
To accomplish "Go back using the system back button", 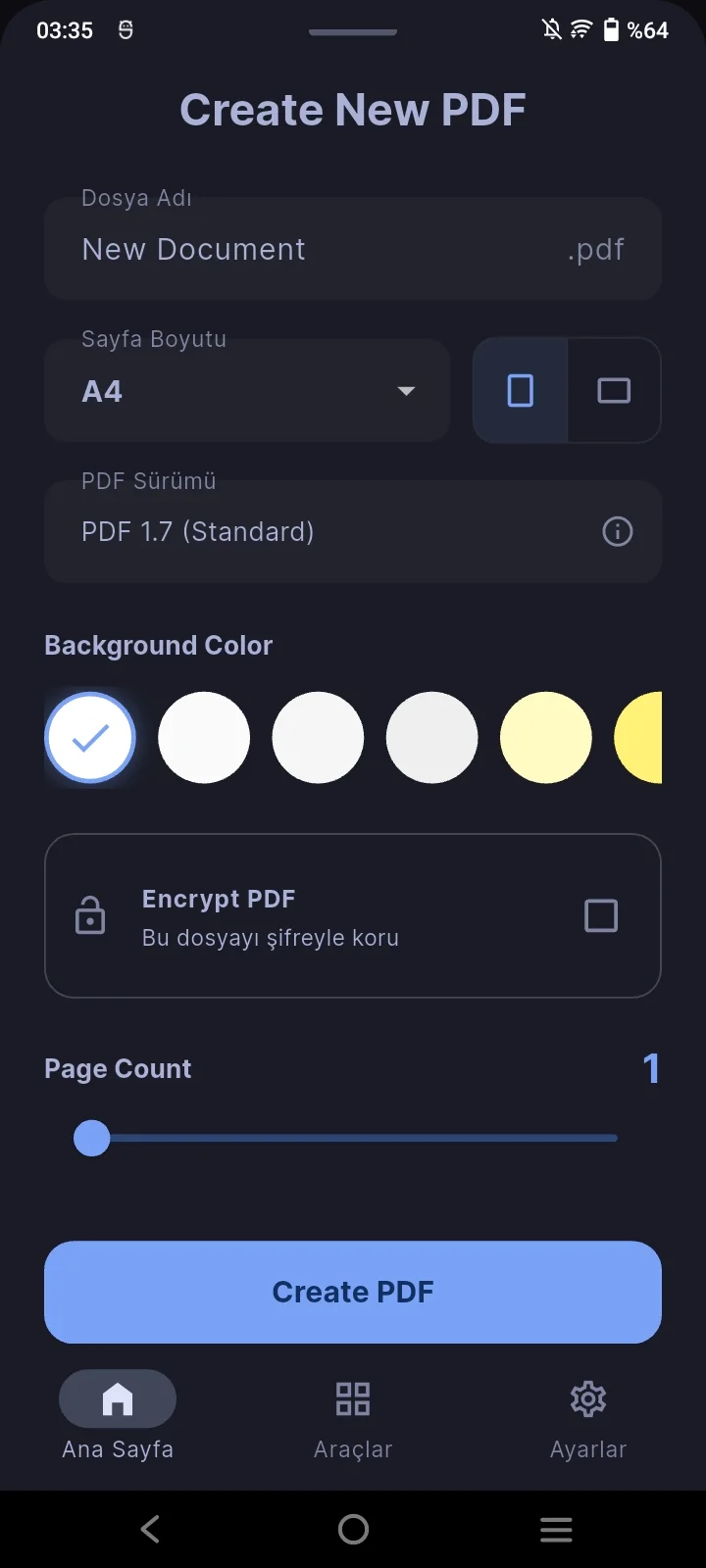I will [x=150, y=1529].
